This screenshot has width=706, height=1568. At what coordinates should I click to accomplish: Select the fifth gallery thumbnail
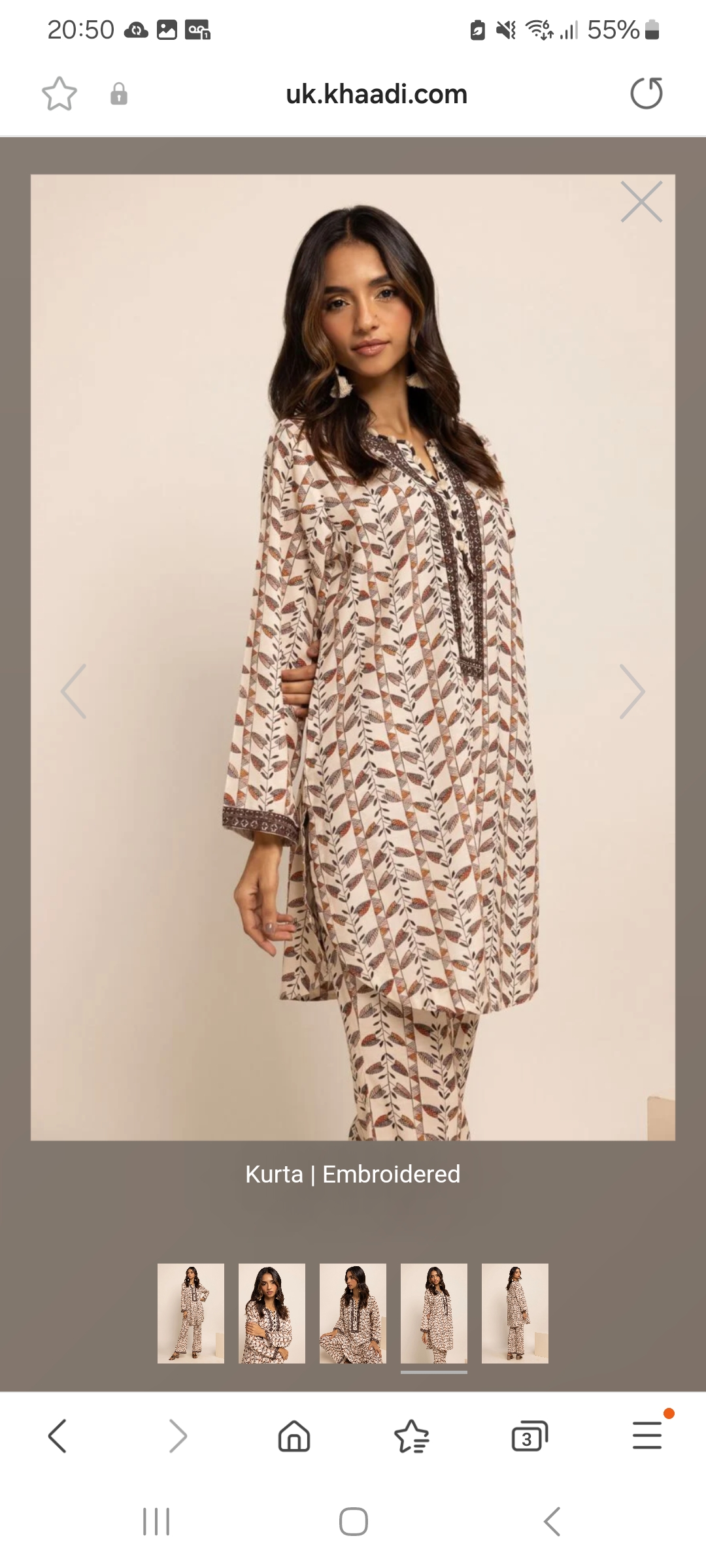pos(515,1313)
